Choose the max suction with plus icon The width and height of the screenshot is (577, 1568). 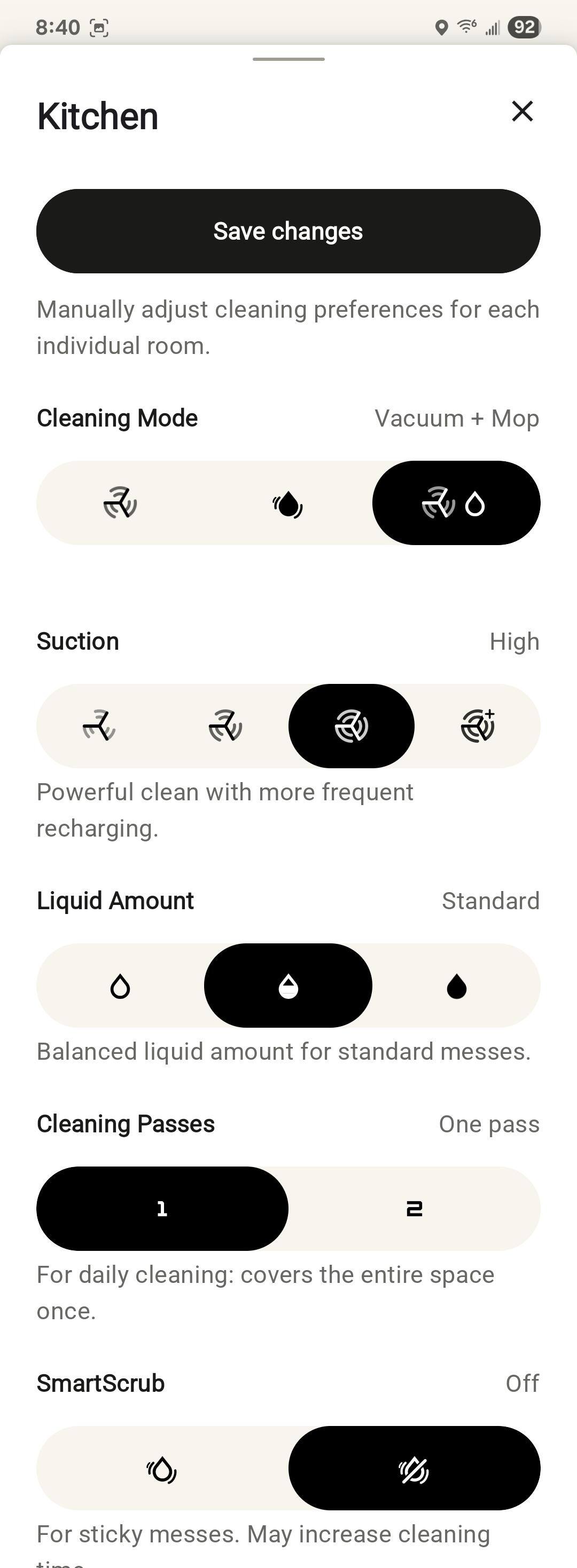point(478,726)
